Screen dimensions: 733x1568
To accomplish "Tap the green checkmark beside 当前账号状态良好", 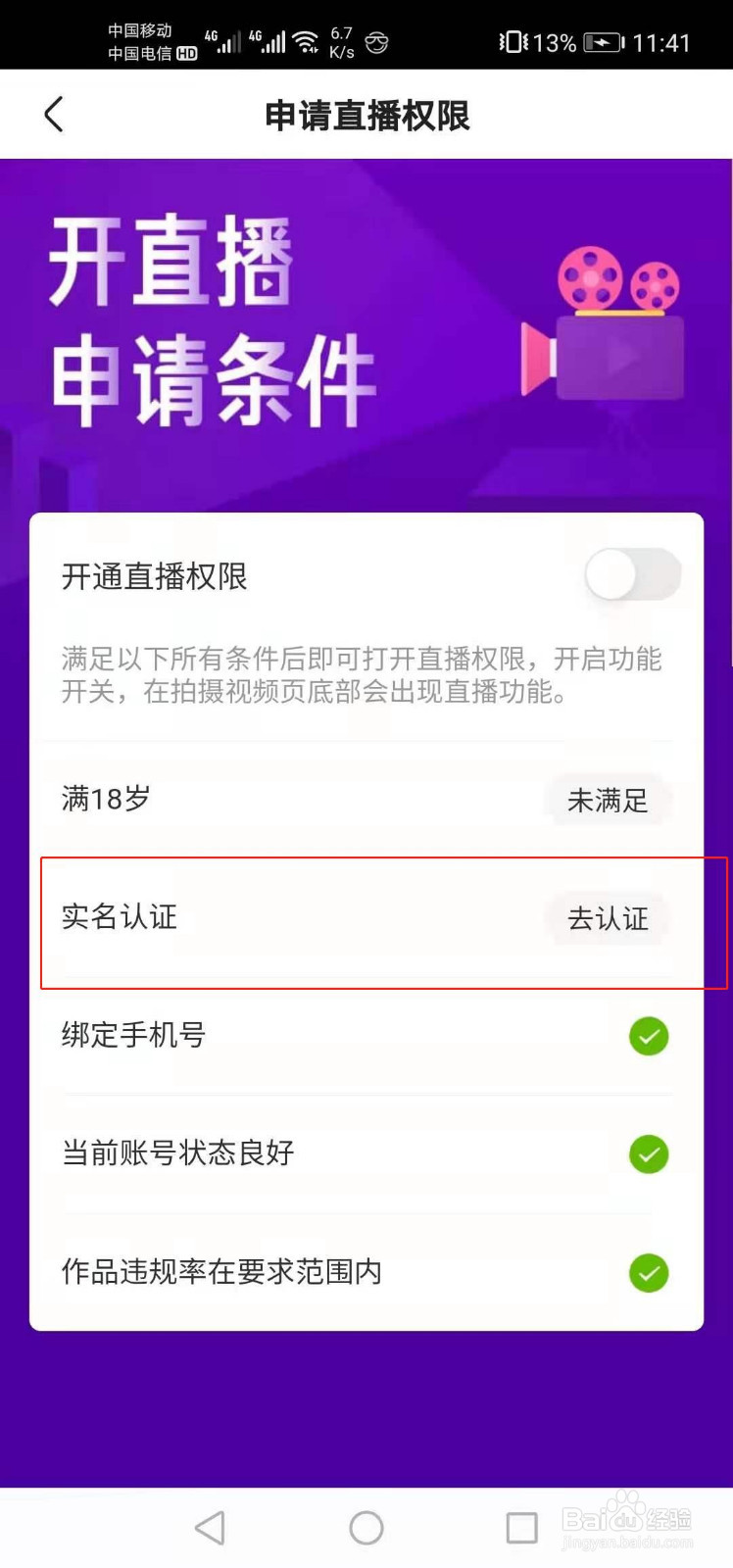I will (648, 1154).
